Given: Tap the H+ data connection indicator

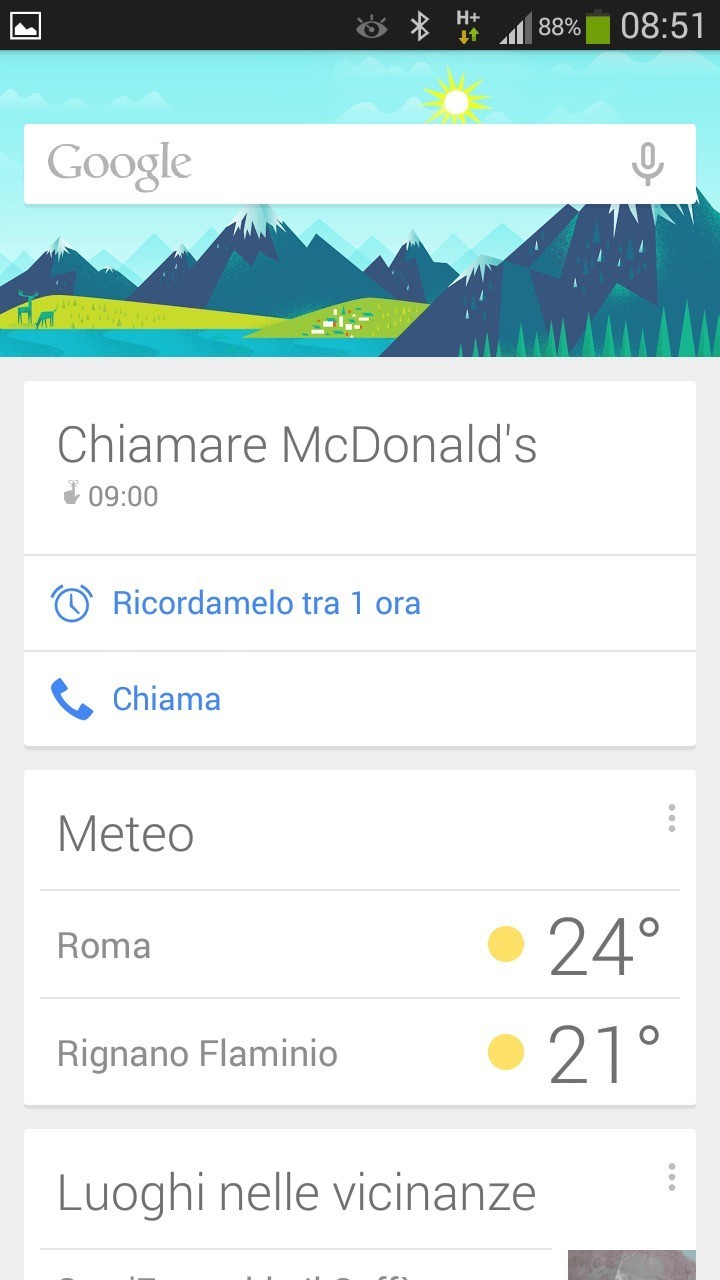Looking at the screenshot, I should coord(466,26).
